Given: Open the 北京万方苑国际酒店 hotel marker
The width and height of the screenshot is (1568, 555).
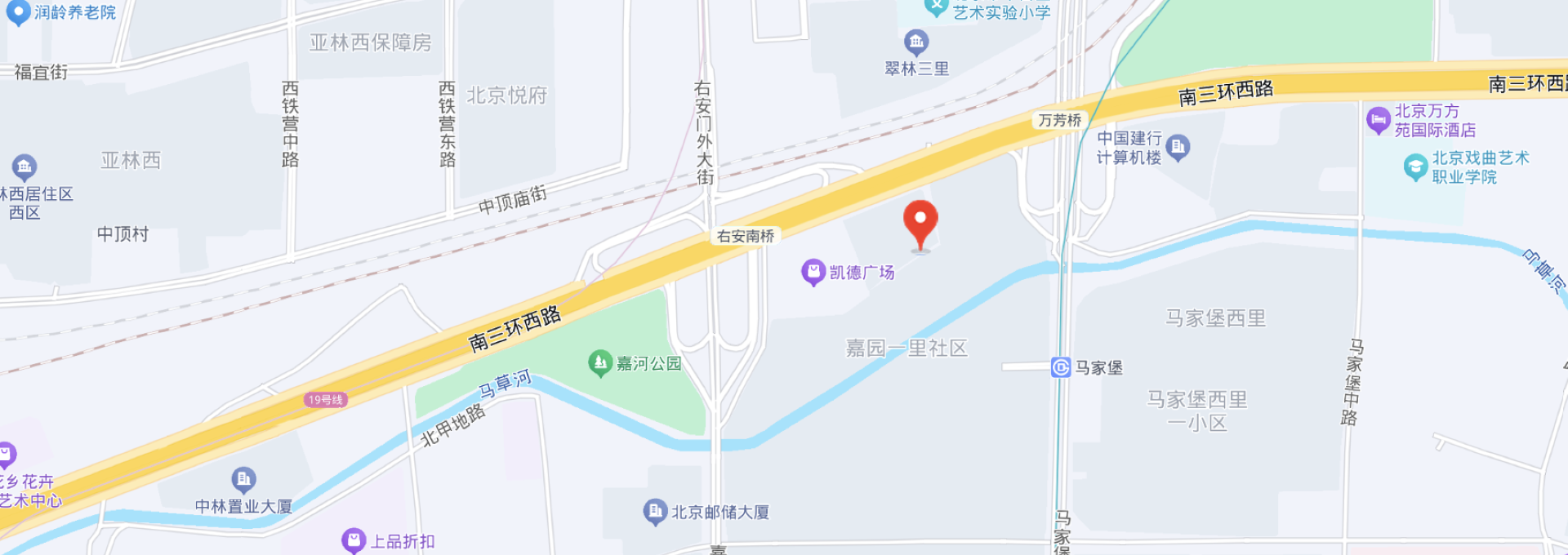Looking at the screenshot, I should [1379, 120].
